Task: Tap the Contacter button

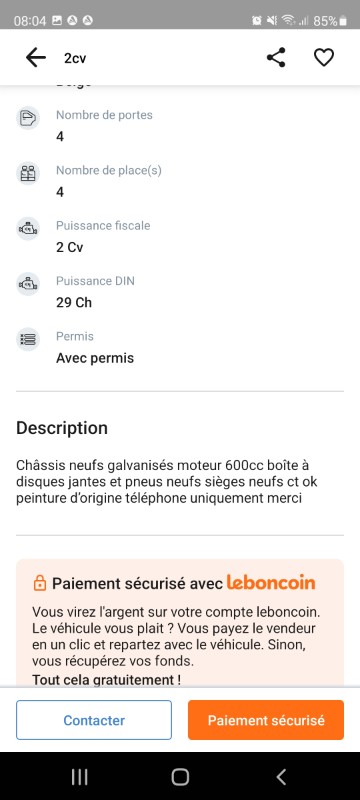Action: click(94, 720)
